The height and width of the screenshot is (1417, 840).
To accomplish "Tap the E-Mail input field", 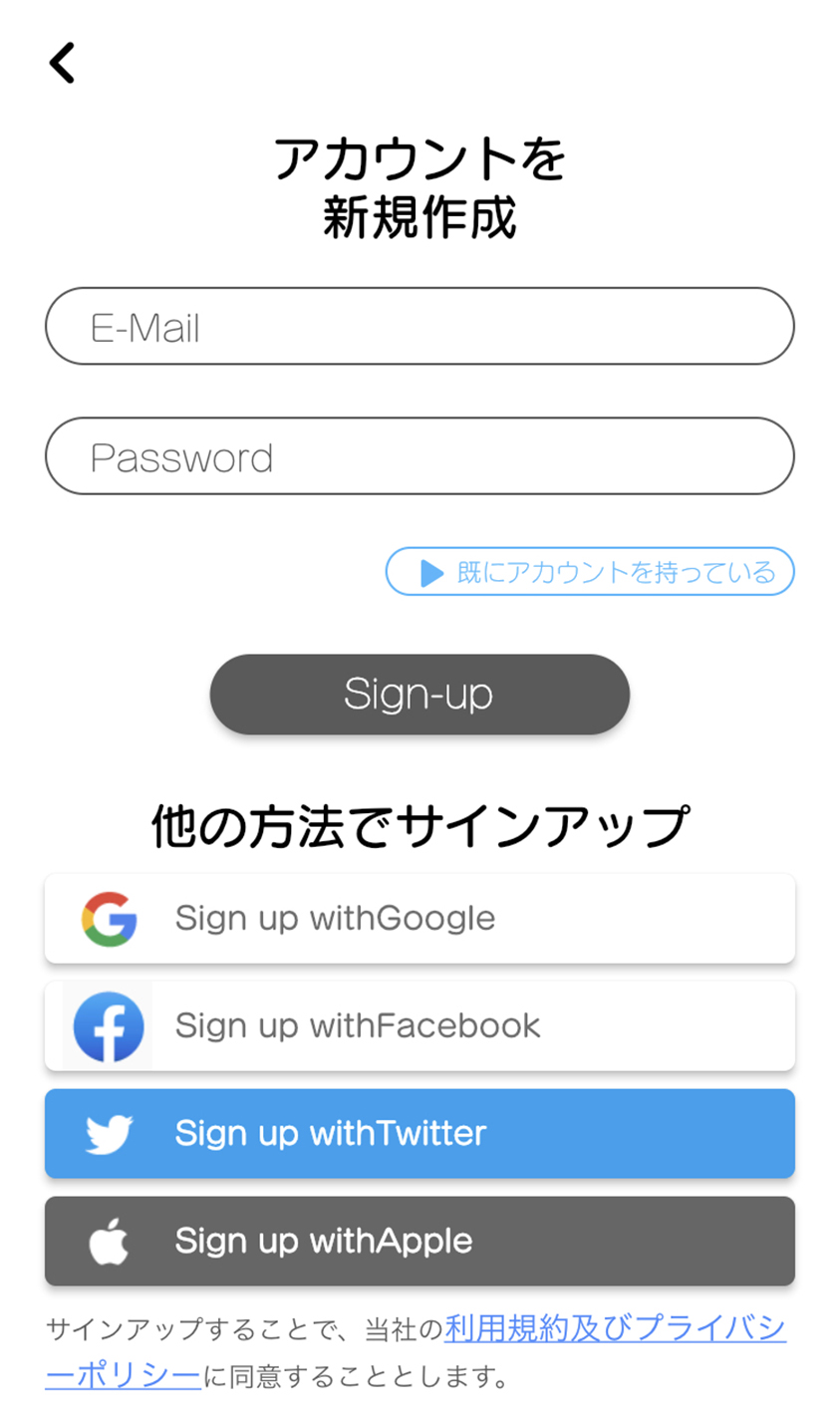I will tap(420, 326).
